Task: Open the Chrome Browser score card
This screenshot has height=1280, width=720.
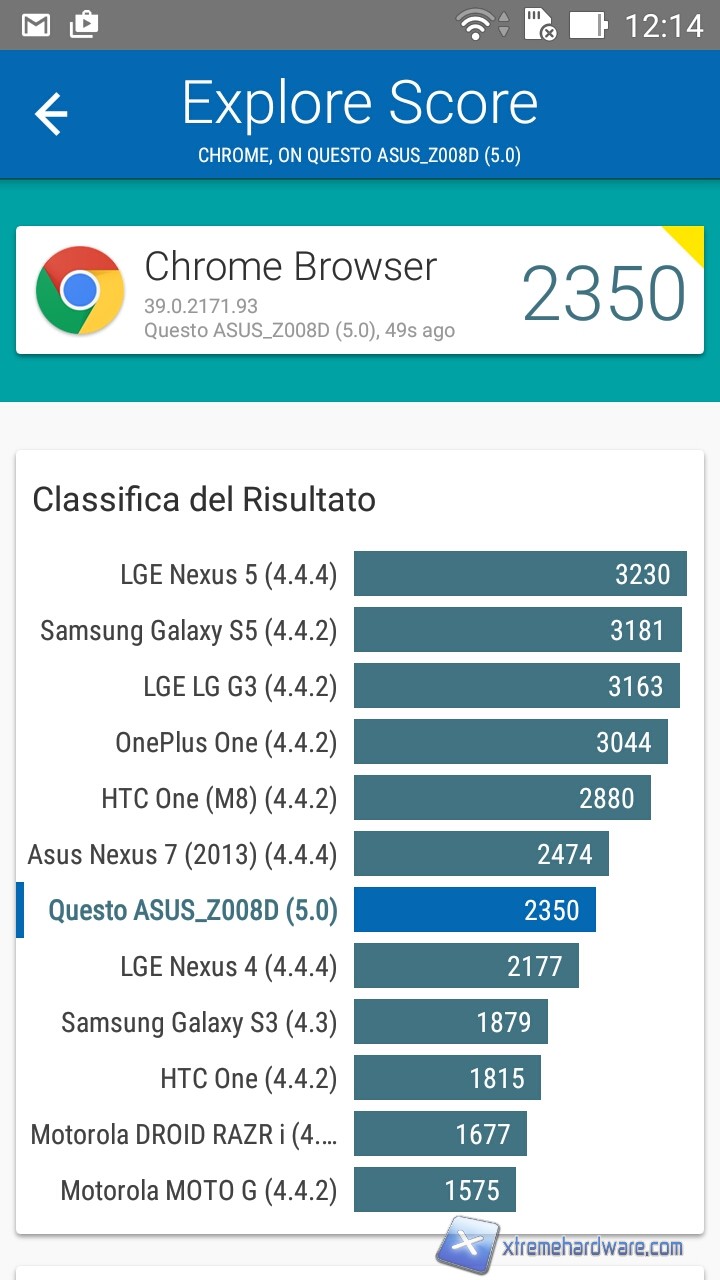Action: [x=360, y=290]
